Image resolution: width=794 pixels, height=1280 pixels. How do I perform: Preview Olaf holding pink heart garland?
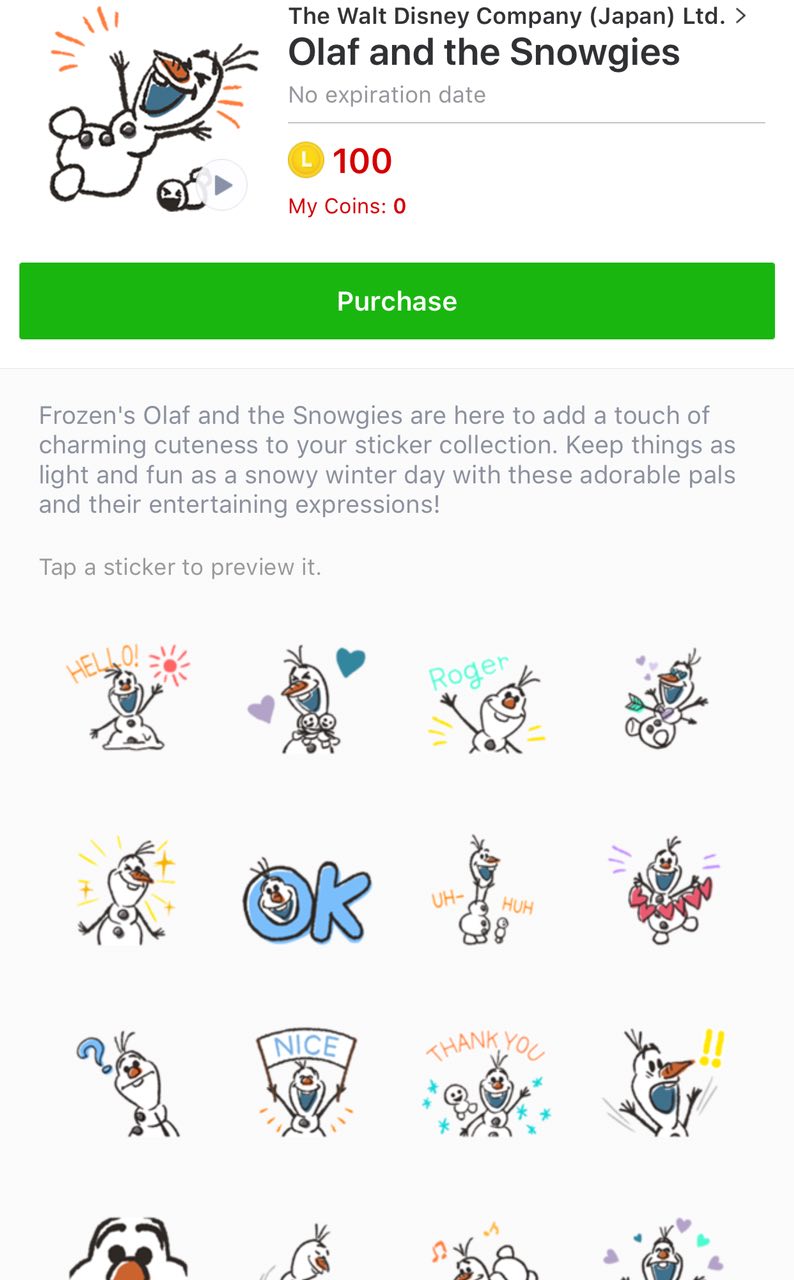tap(664, 892)
